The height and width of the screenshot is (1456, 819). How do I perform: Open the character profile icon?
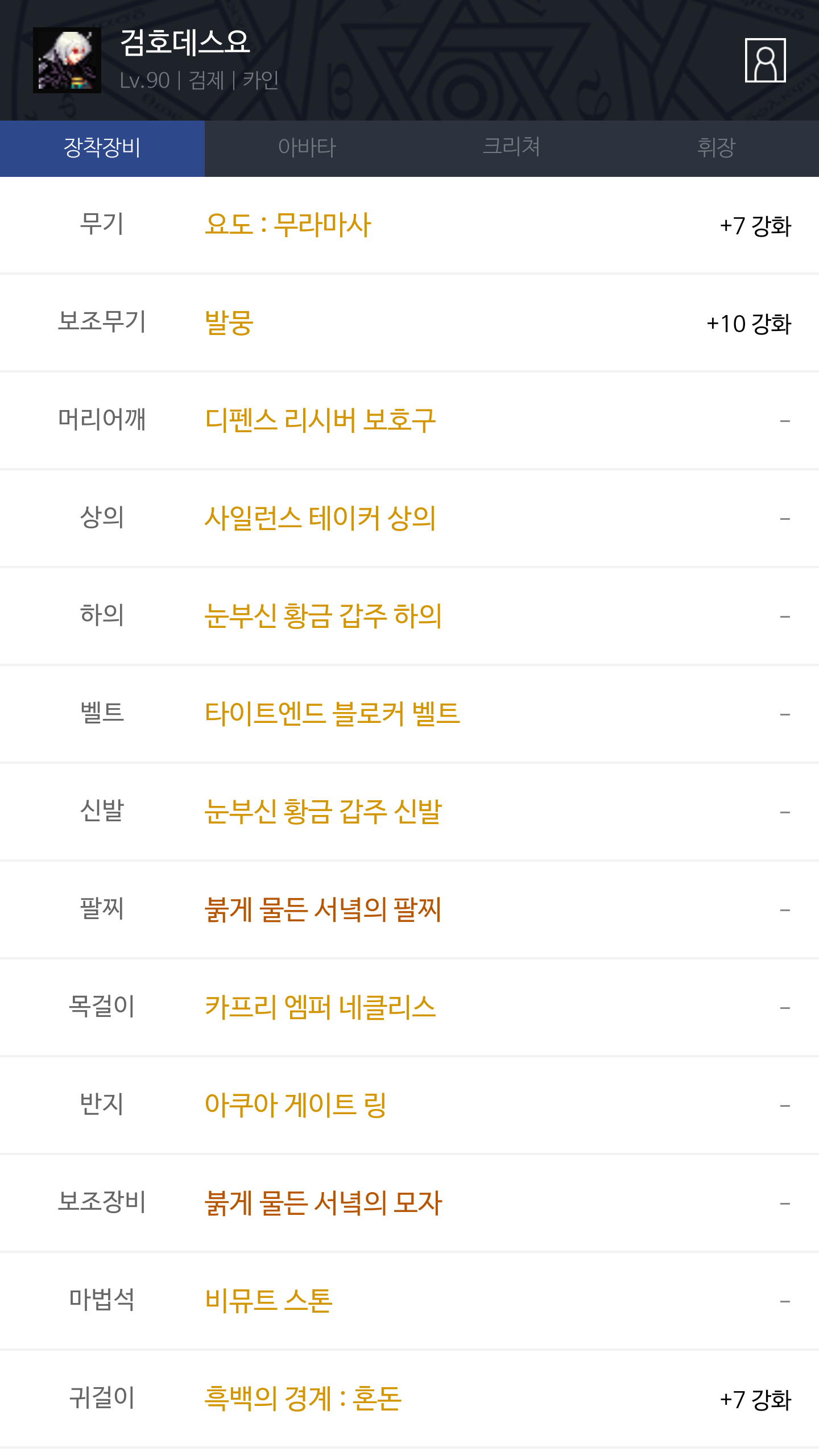[765, 60]
